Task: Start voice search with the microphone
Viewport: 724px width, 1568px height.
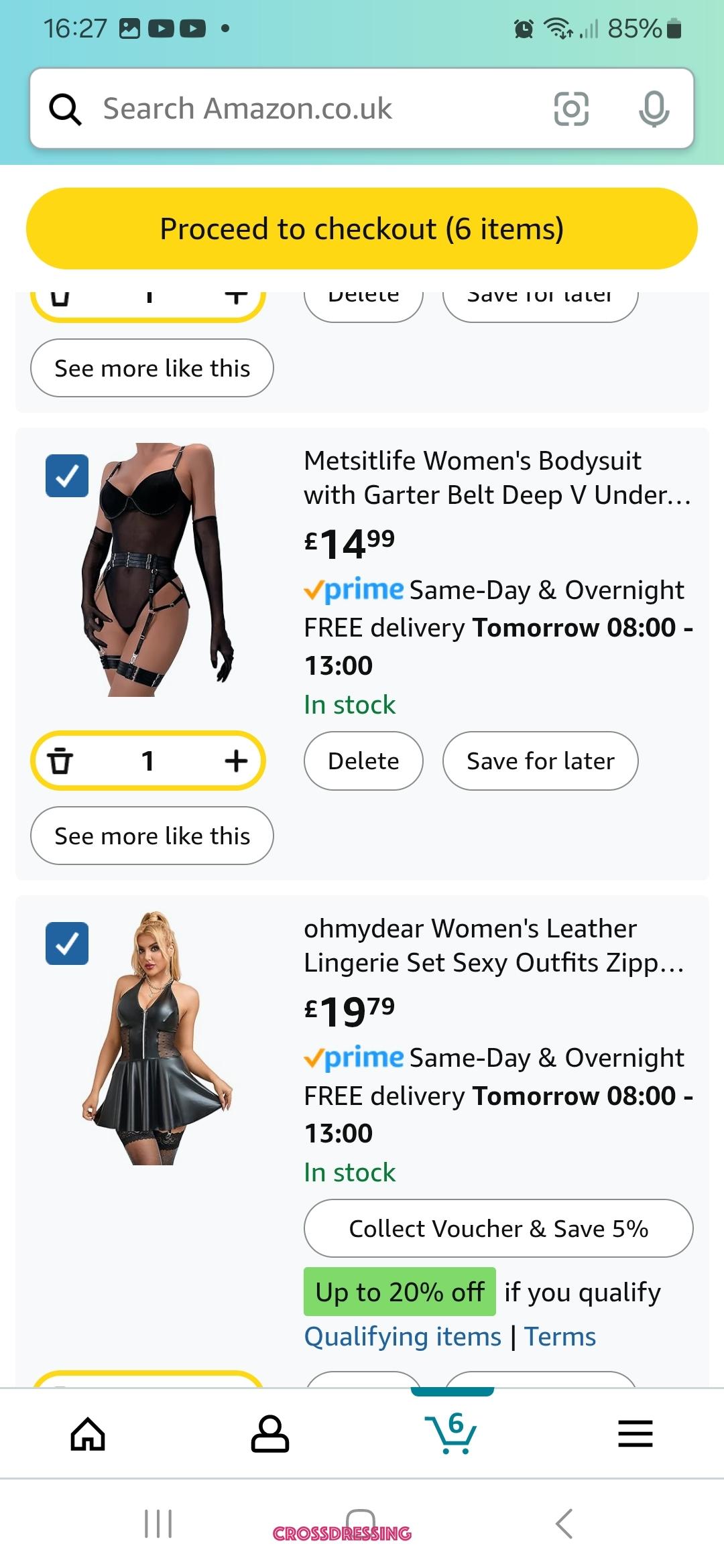Action: pos(654,109)
